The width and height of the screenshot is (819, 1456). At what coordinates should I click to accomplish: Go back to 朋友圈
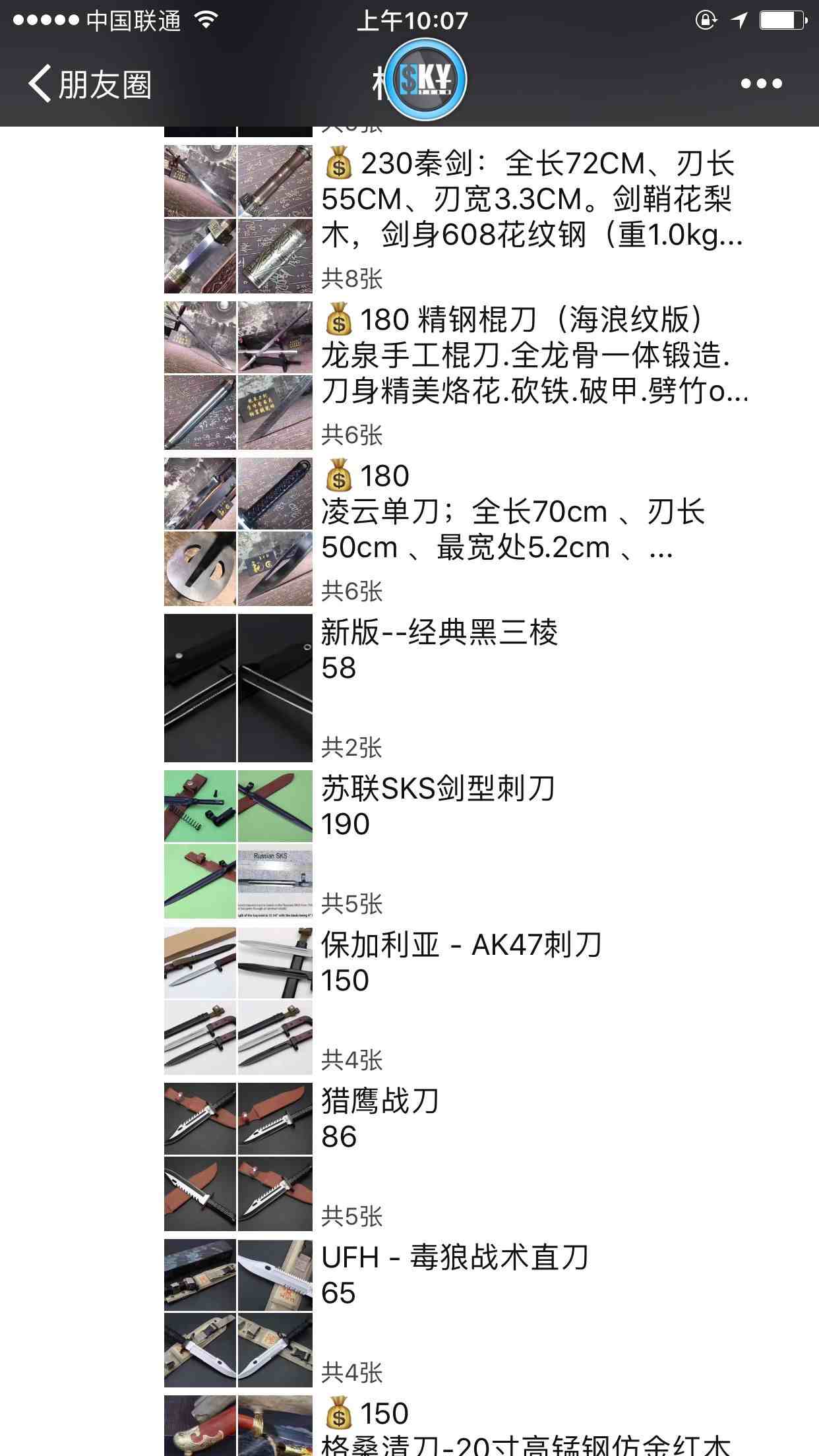tap(90, 84)
